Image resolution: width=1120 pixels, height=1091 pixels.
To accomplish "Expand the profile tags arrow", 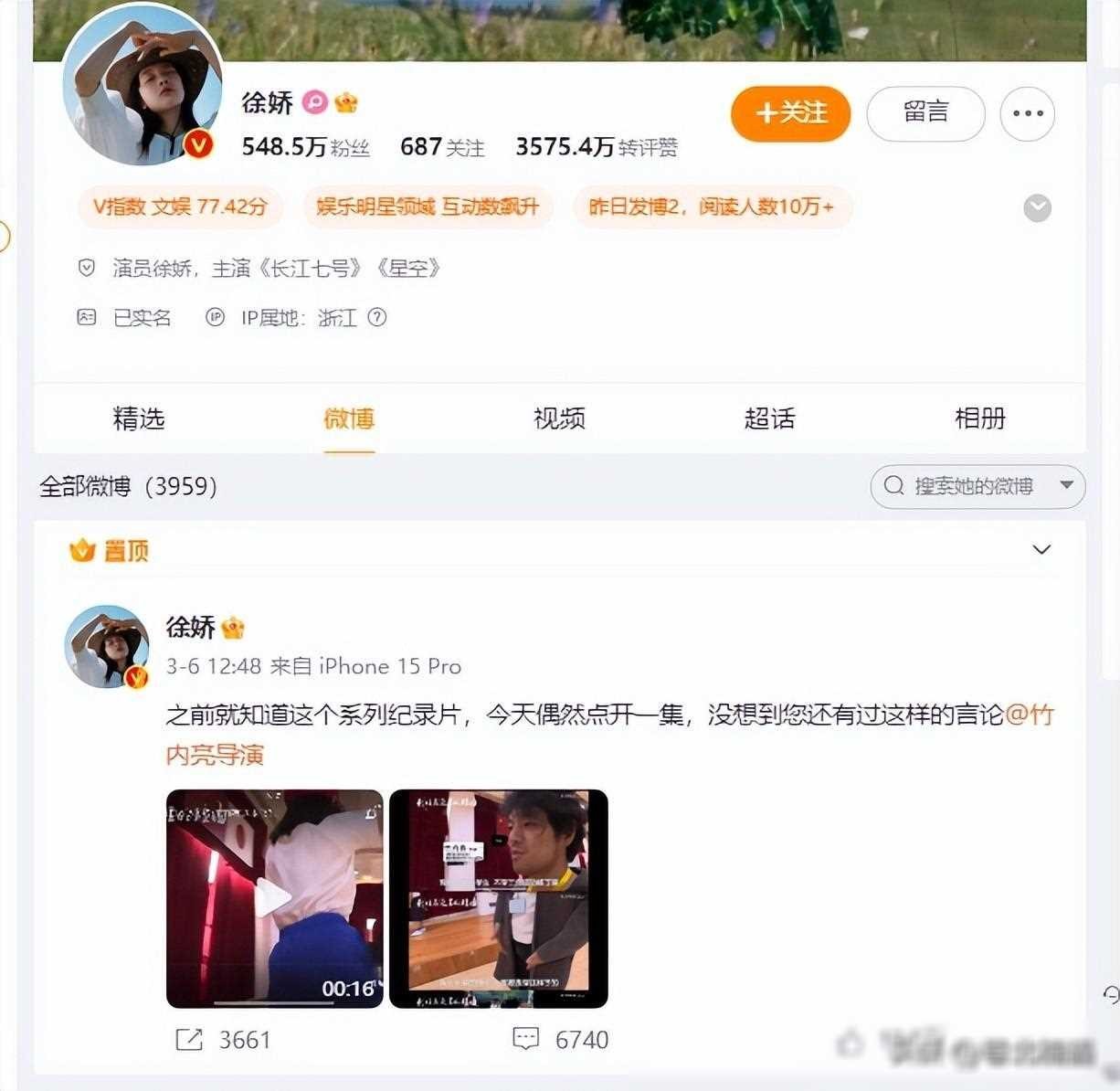I will 1037,208.
